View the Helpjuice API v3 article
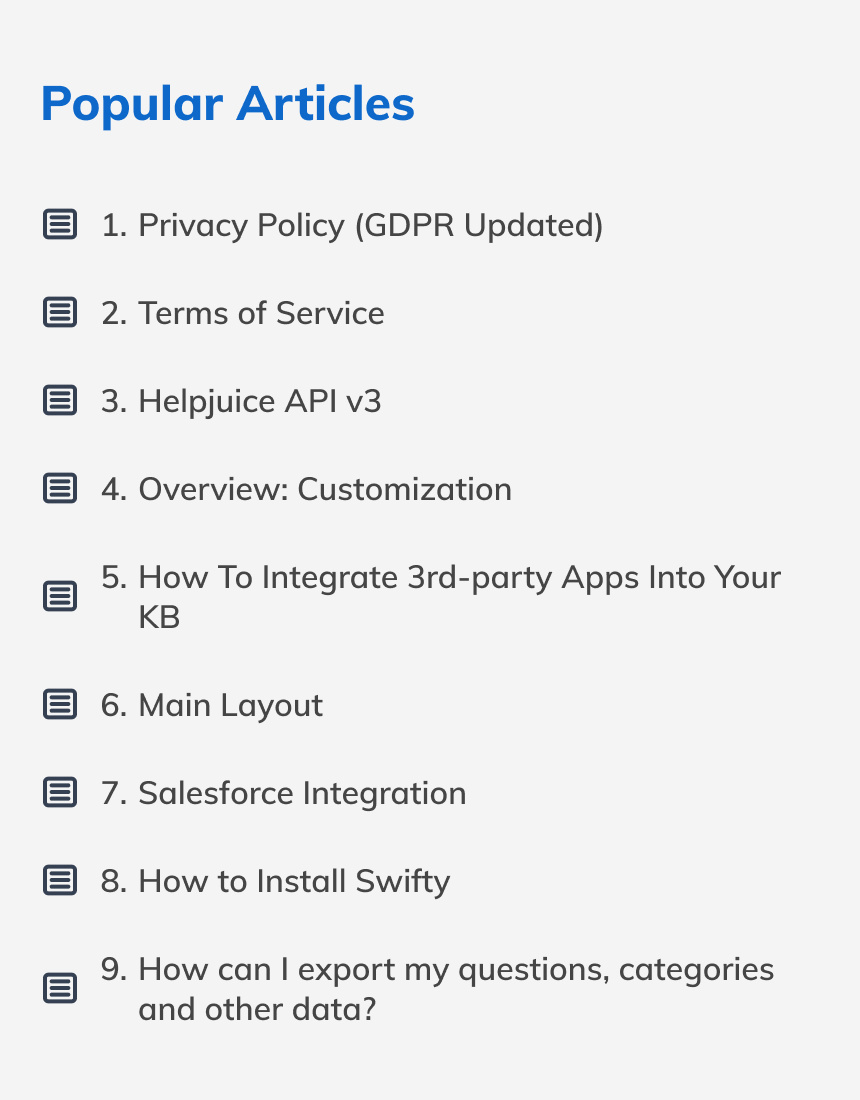860x1100 pixels. [260, 401]
